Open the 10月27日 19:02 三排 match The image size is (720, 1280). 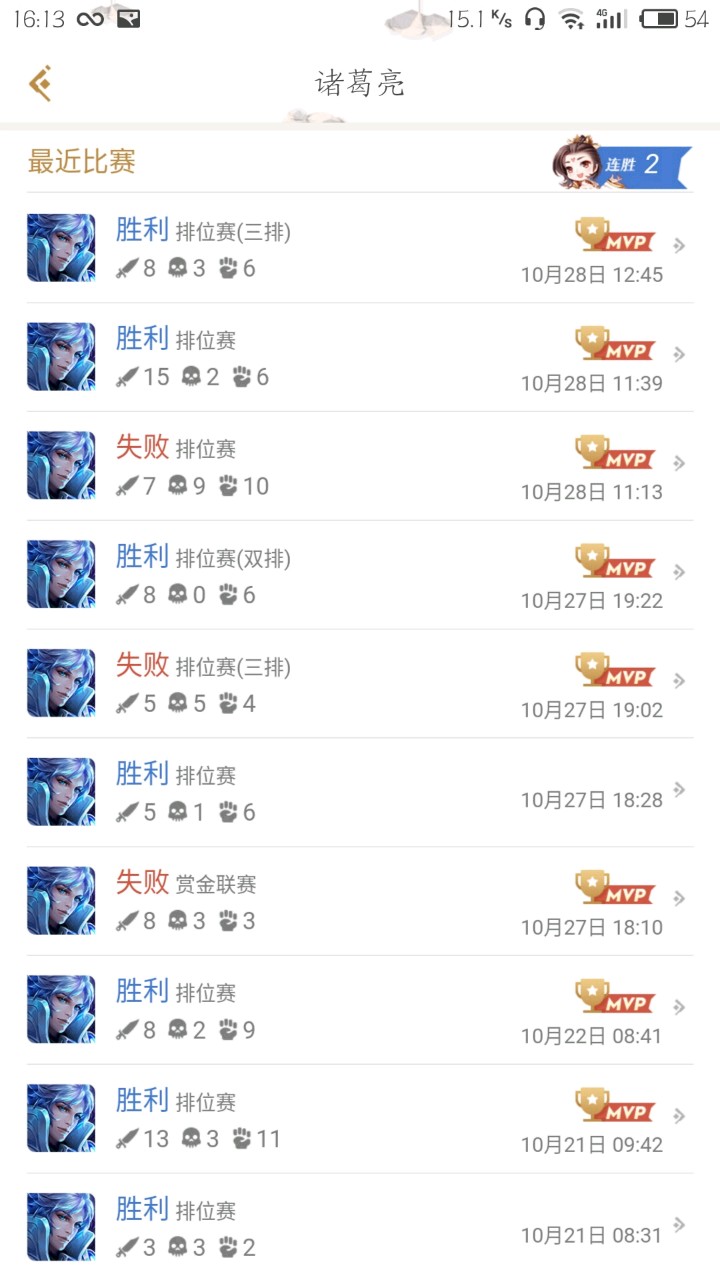tap(360, 684)
